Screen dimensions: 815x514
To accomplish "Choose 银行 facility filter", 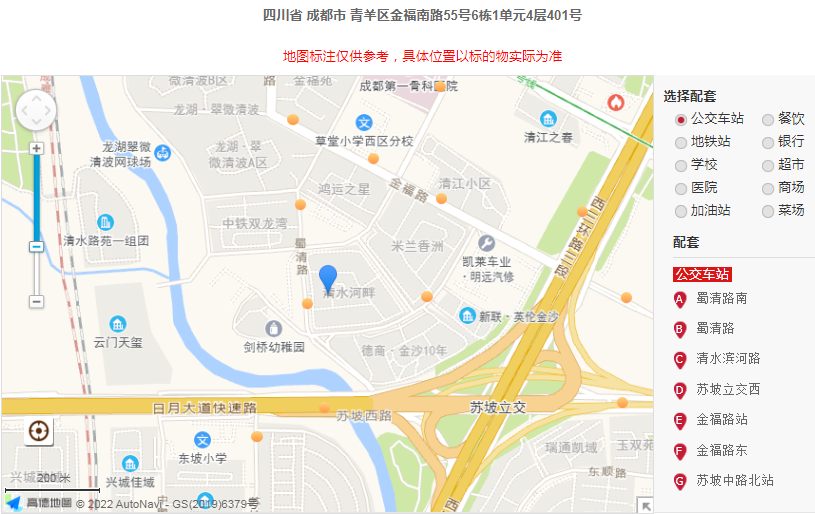I will pyautogui.click(x=768, y=142).
